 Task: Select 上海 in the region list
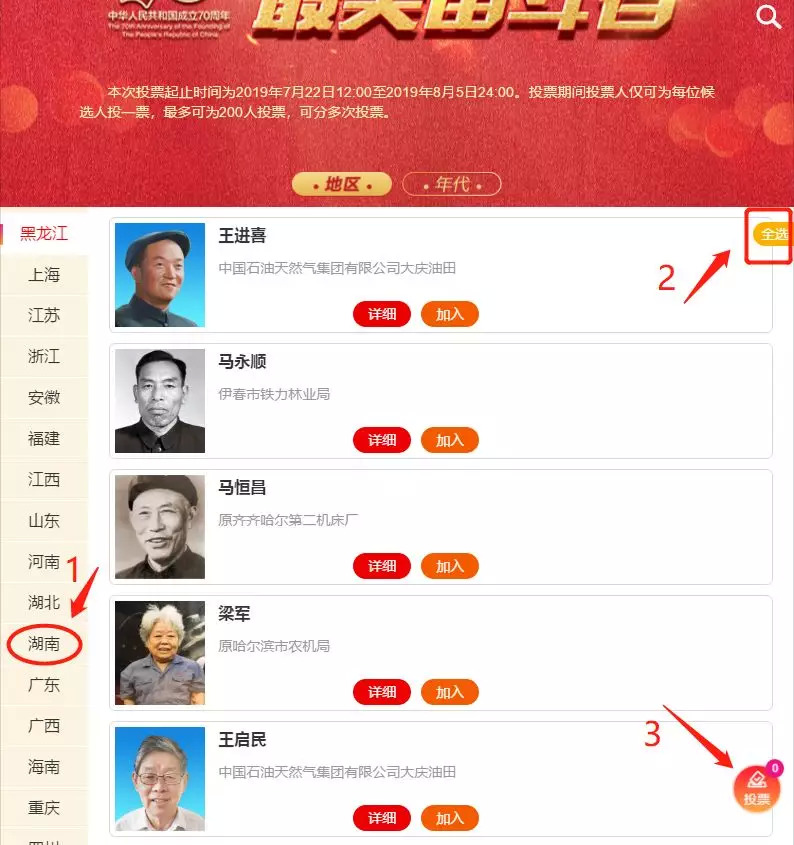tap(44, 275)
